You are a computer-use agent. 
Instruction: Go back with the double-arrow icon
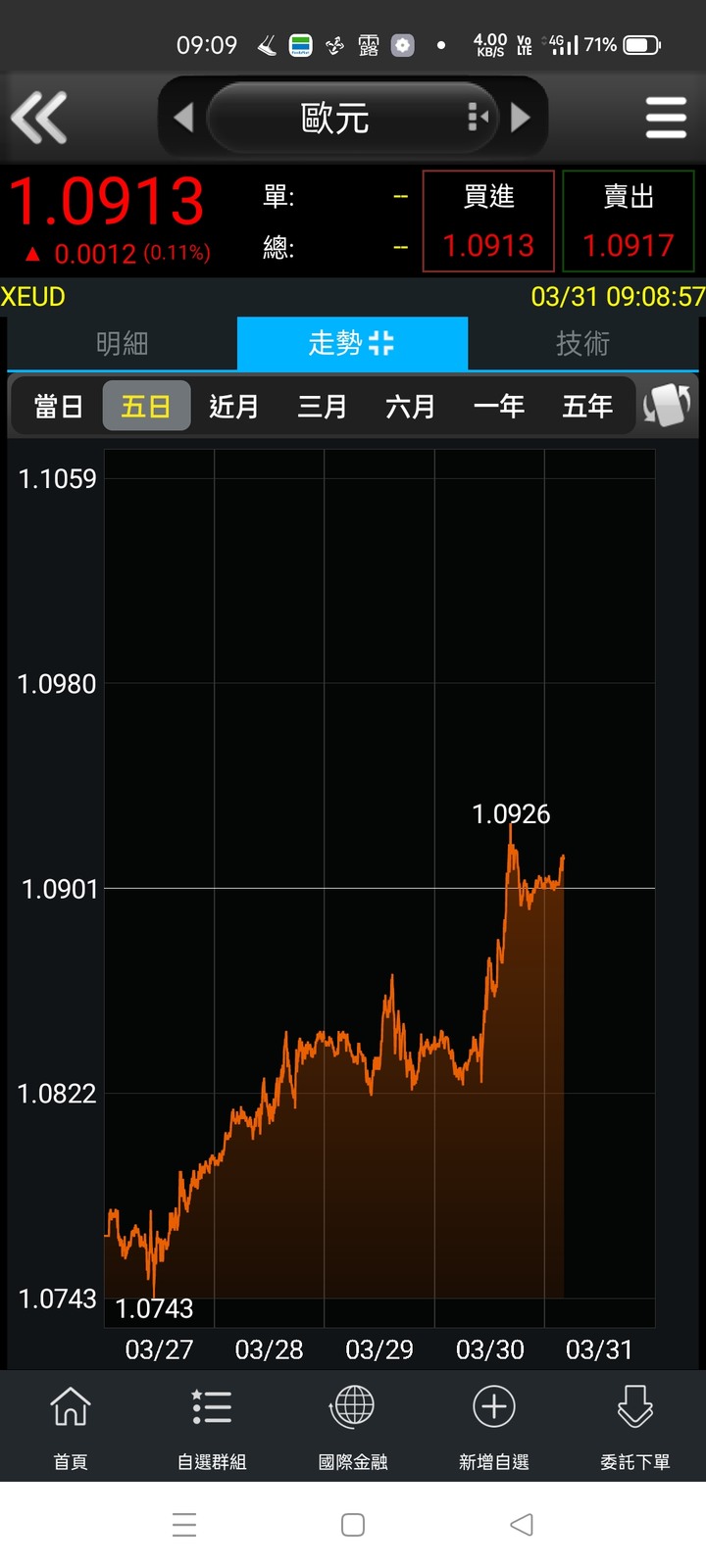click(39, 118)
